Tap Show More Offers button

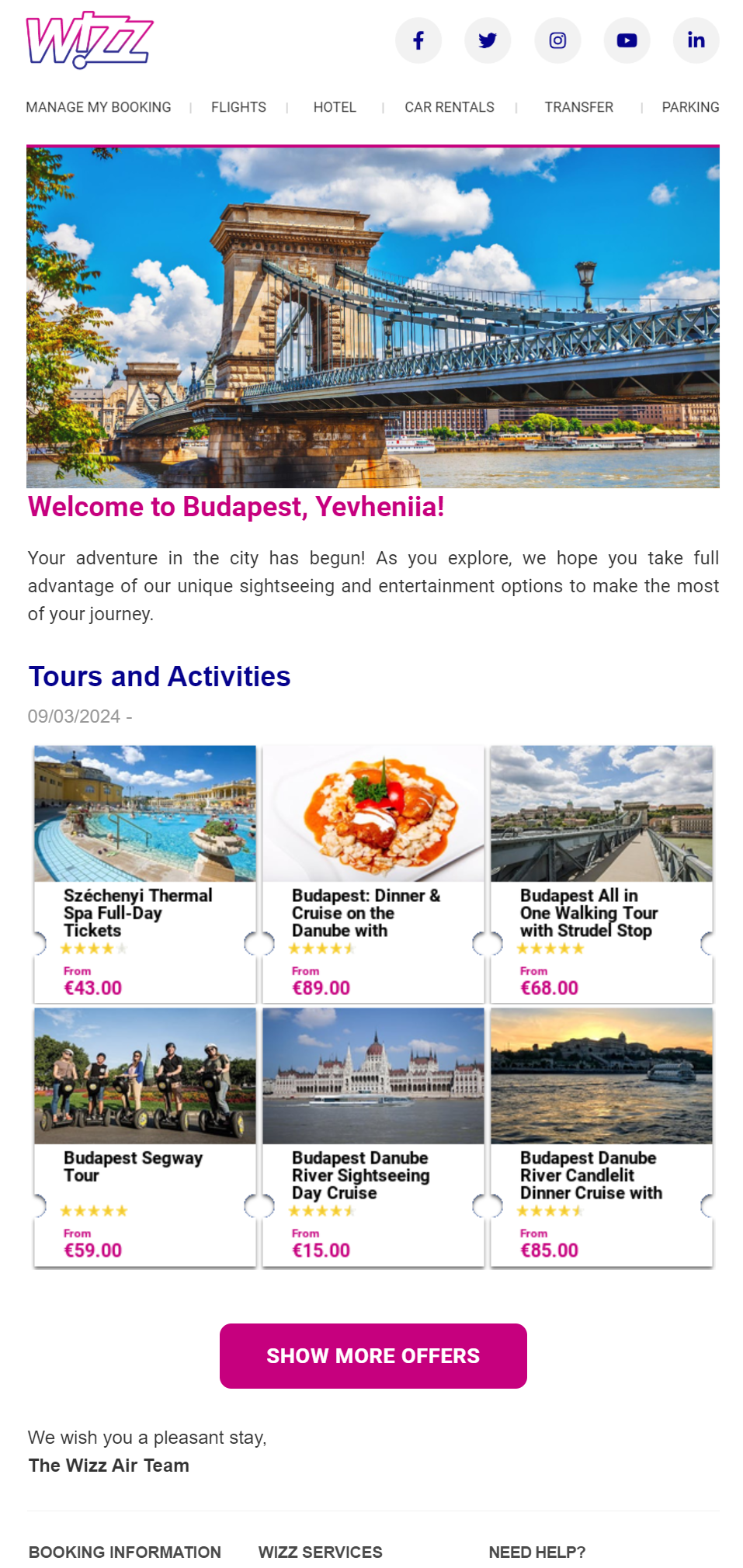pos(373,1355)
